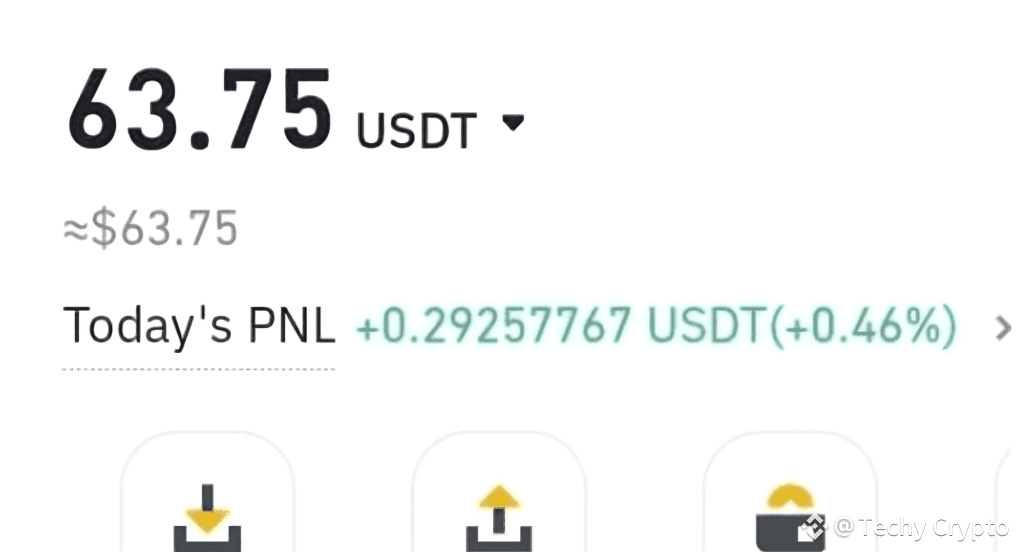Open the USDT currency dropdown
Screen dimensions: 1017x552
pyautogui.click(x=513, y=123)
